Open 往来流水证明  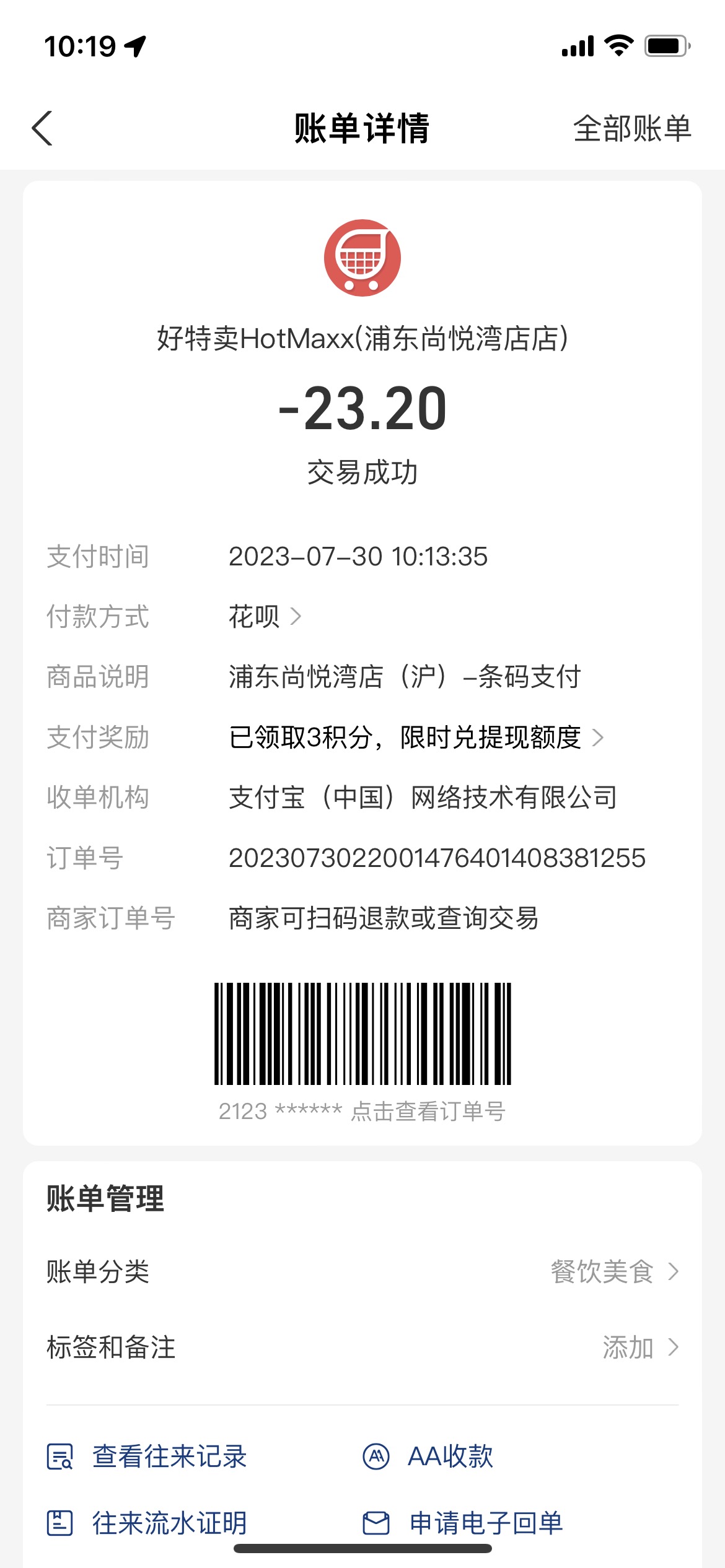[x=147, y=1523]
